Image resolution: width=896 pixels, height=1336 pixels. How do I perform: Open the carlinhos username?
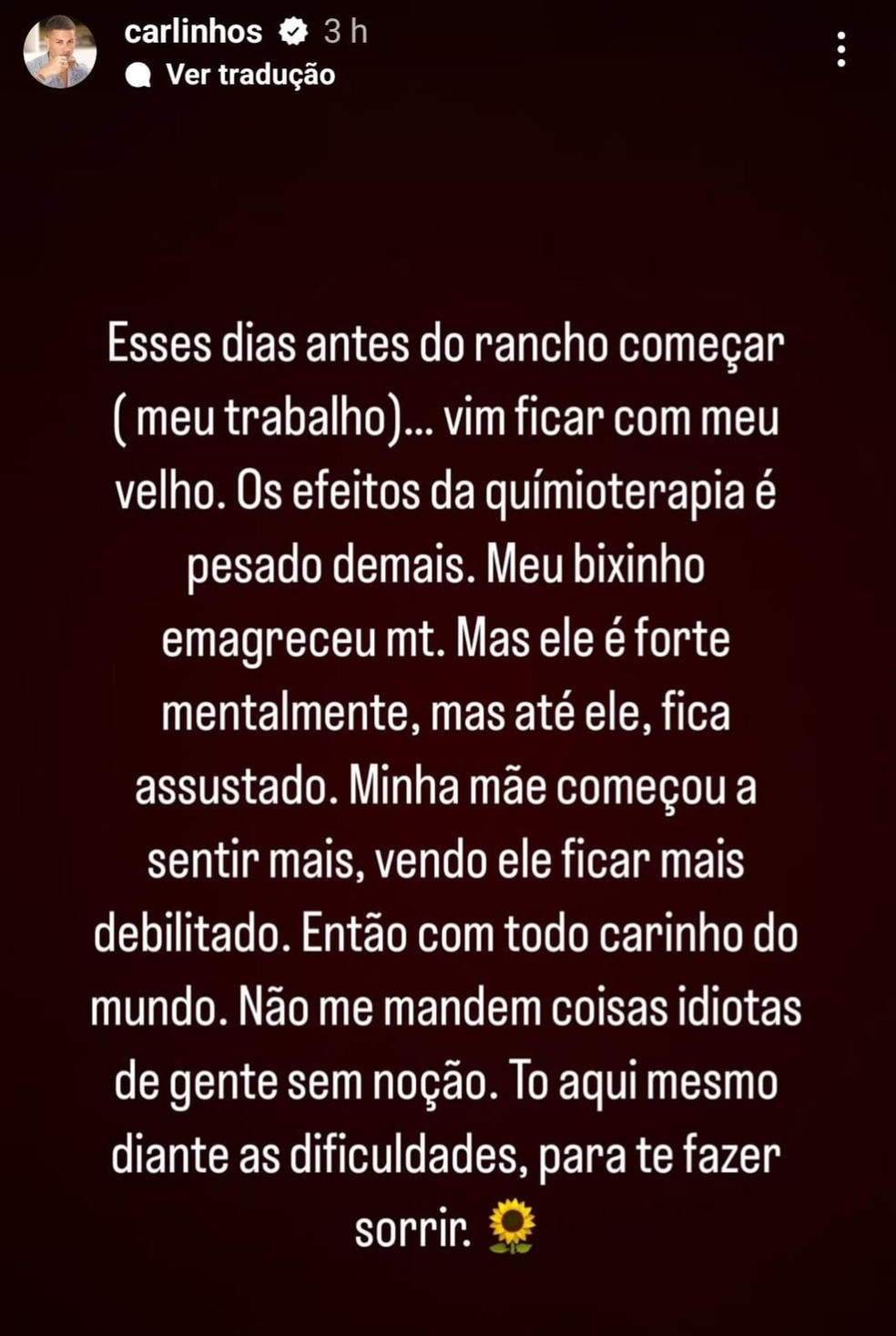[193, 32]
